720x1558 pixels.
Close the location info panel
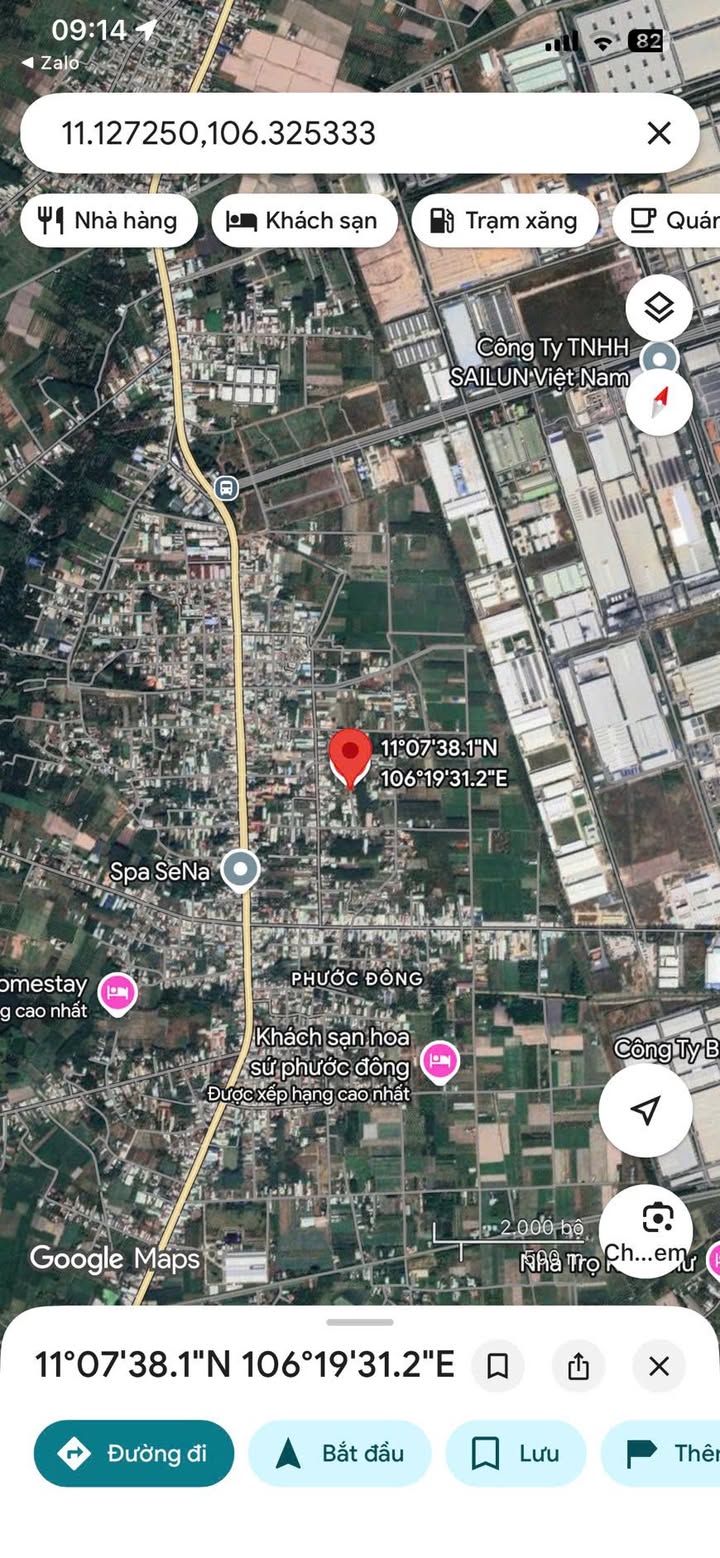pyautogui.click(x=658, y=1366)
